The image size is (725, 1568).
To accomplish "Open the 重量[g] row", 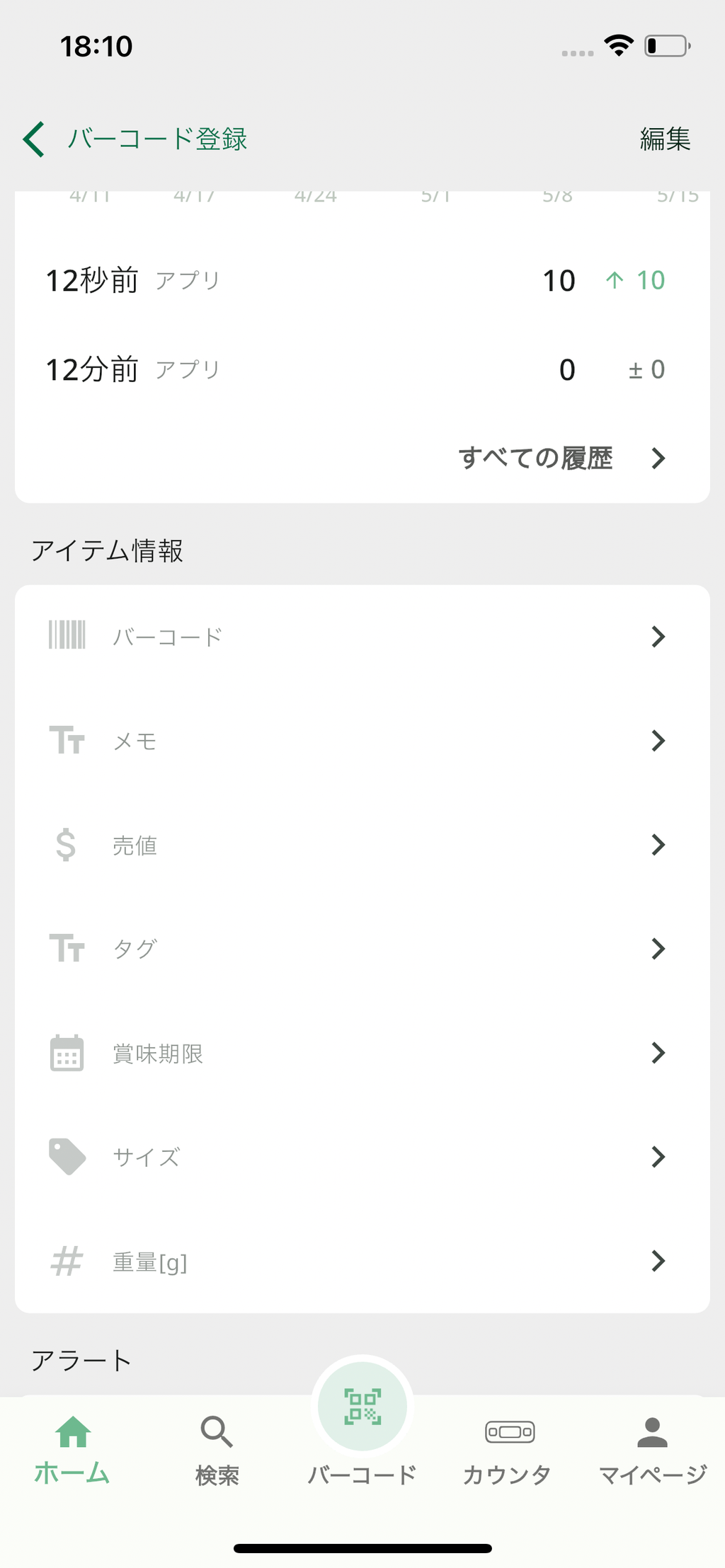I will tap(362, 1261).
